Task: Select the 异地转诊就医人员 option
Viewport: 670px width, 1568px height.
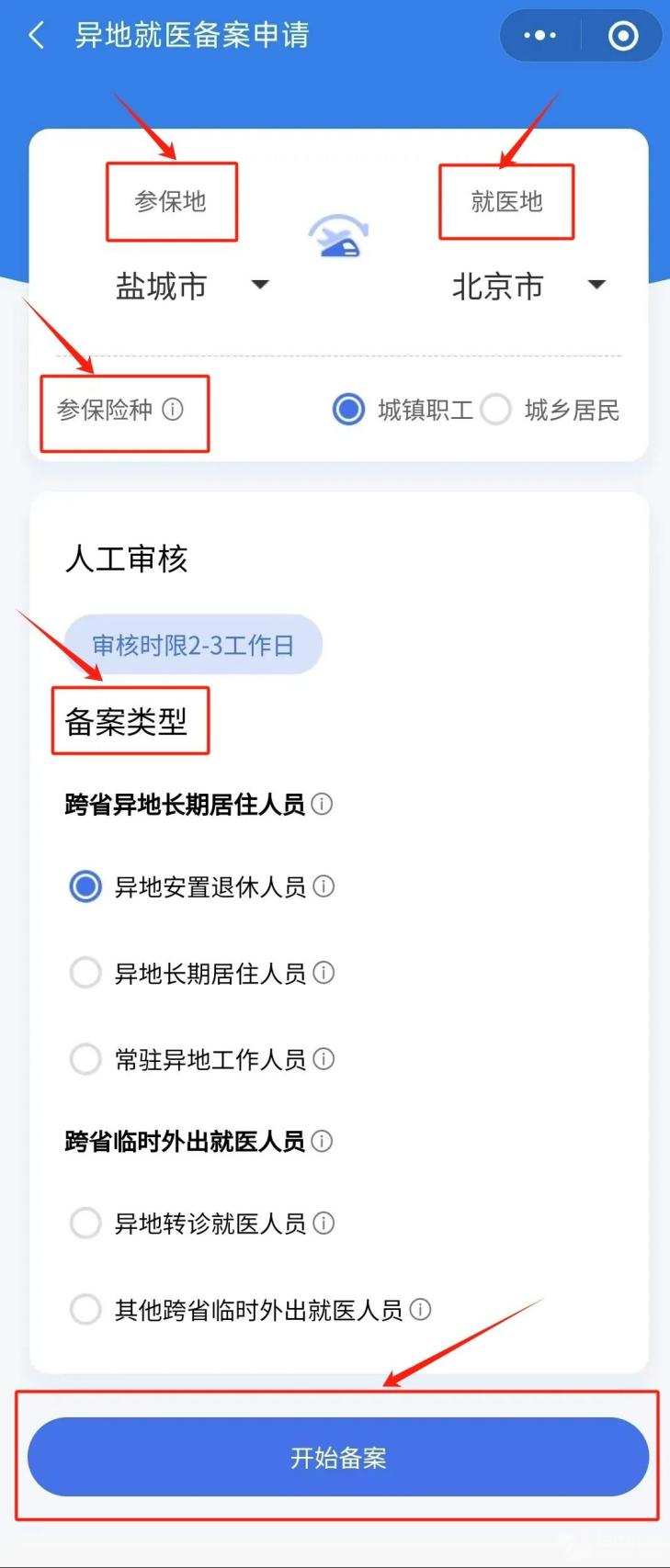Action: click(x=85, y=1223)
